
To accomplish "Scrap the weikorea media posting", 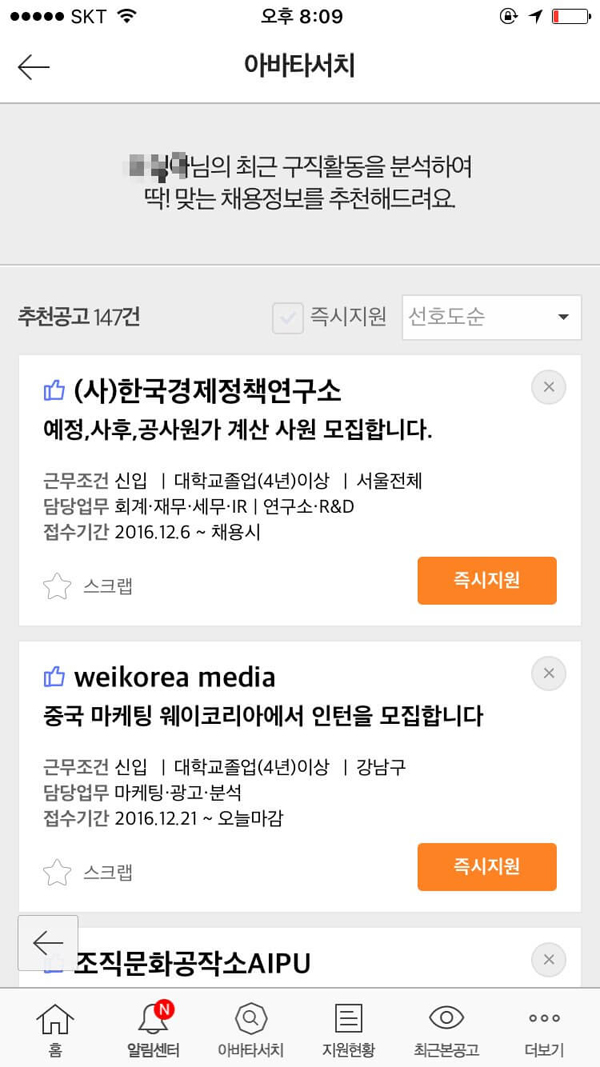I will click(88, 872).
